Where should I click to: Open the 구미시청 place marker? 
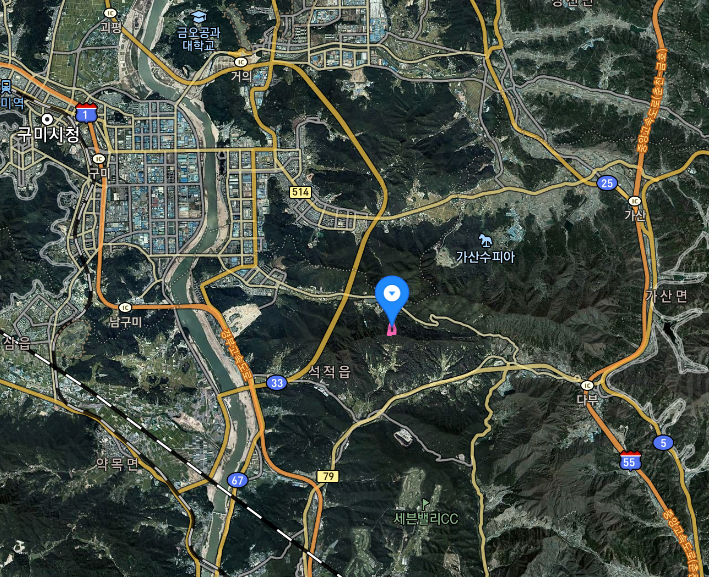(46, 119)
